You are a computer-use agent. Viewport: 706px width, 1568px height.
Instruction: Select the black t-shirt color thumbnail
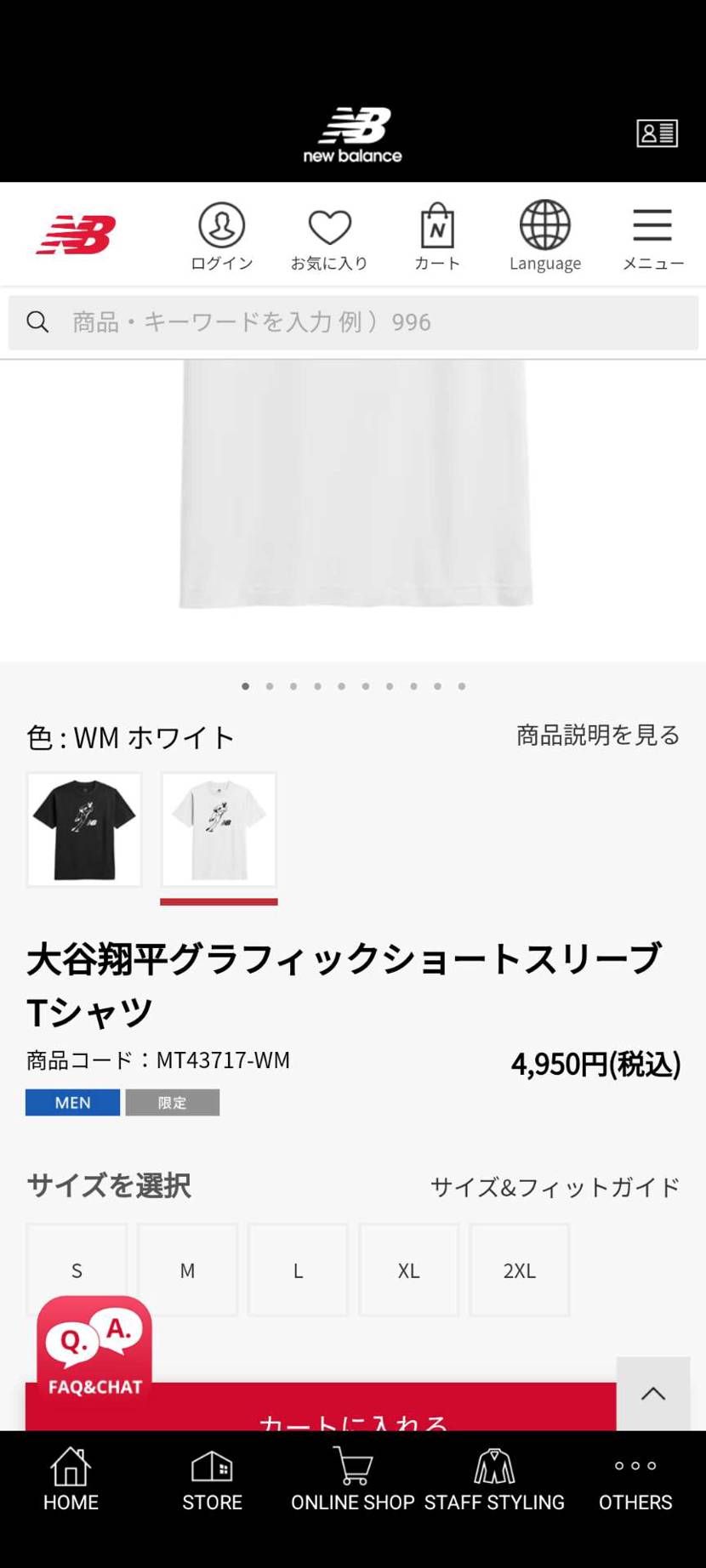pos(83,828)
